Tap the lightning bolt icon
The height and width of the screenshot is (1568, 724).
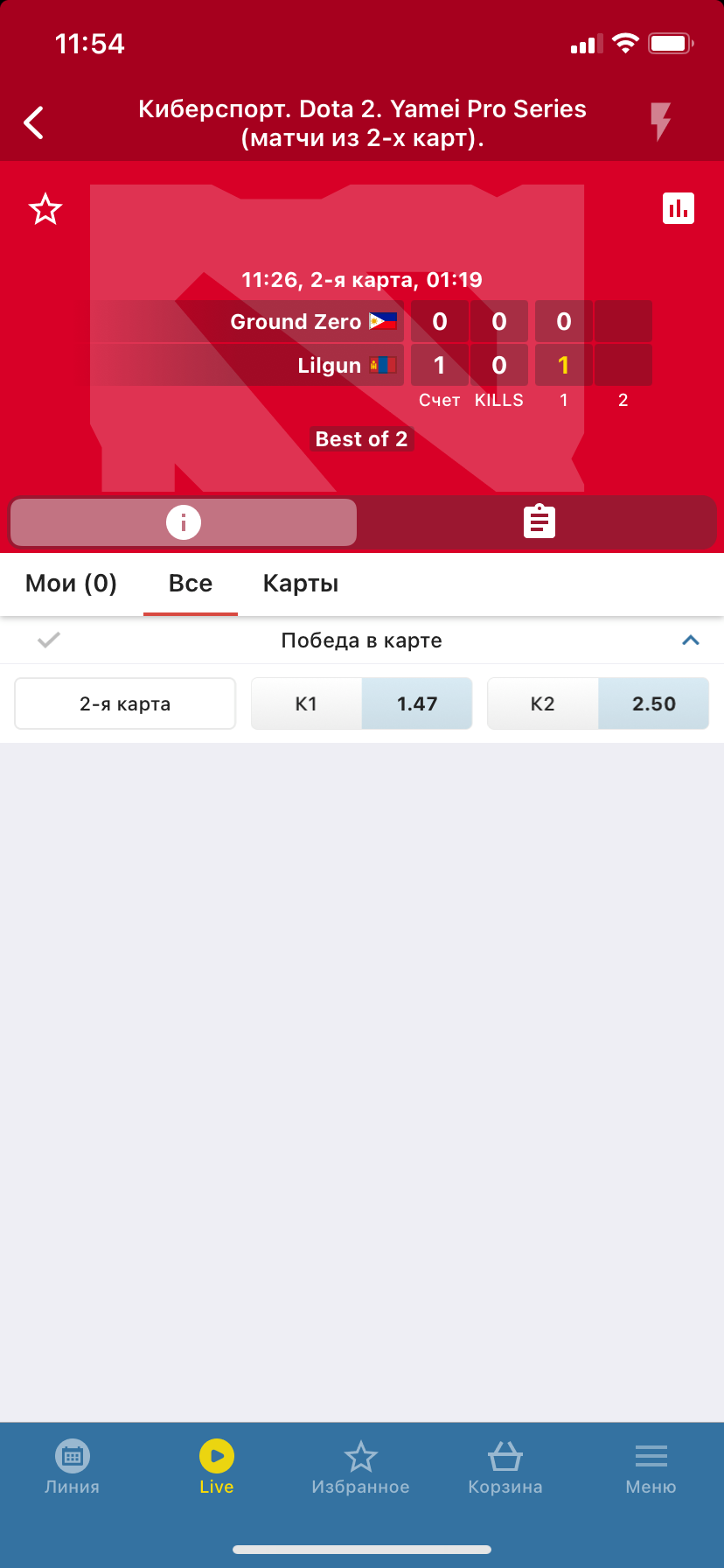tap(660, 122)
